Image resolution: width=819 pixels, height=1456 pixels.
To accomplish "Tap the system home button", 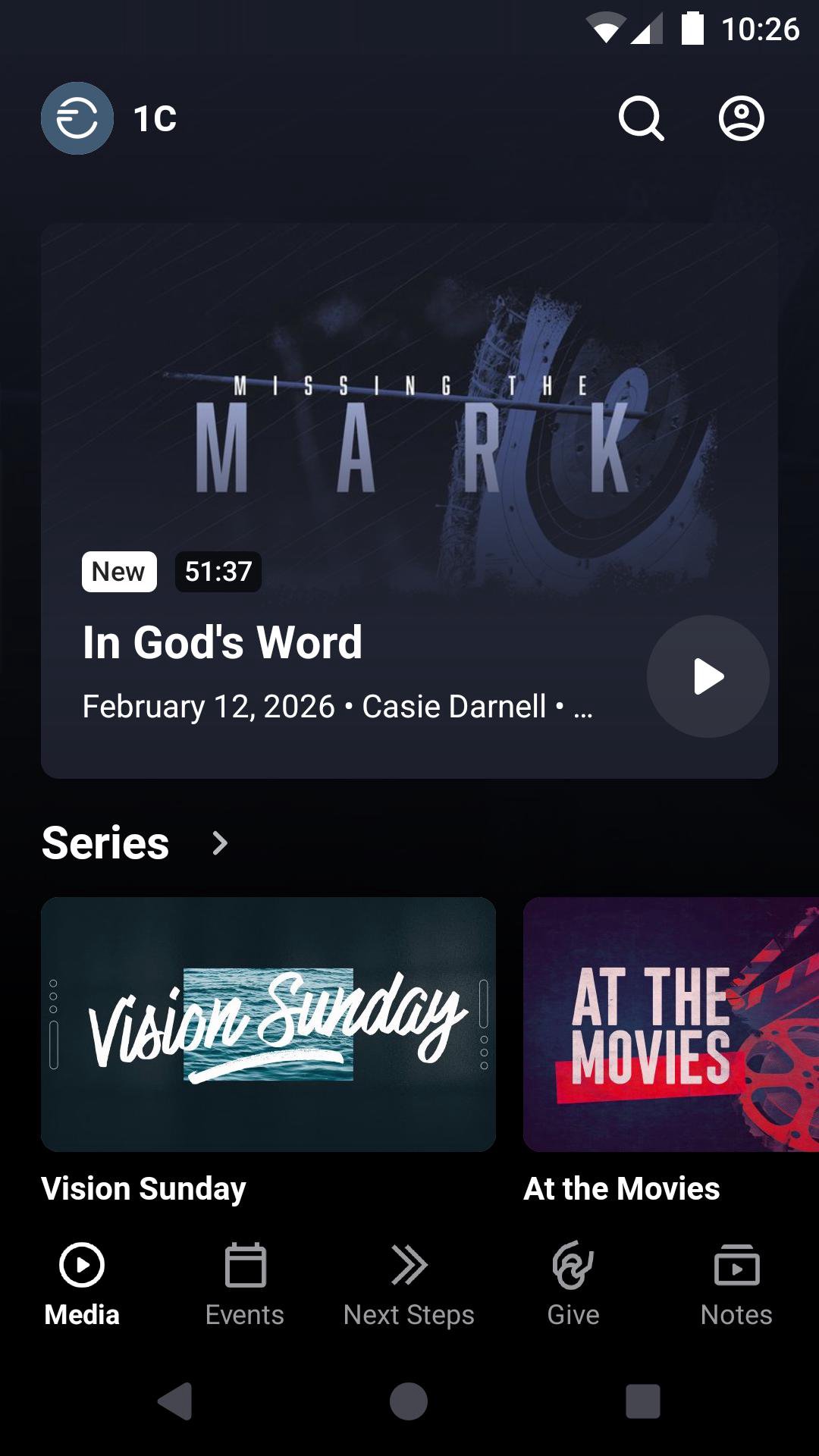I will pyautogui.click(x=409, y=1401).
